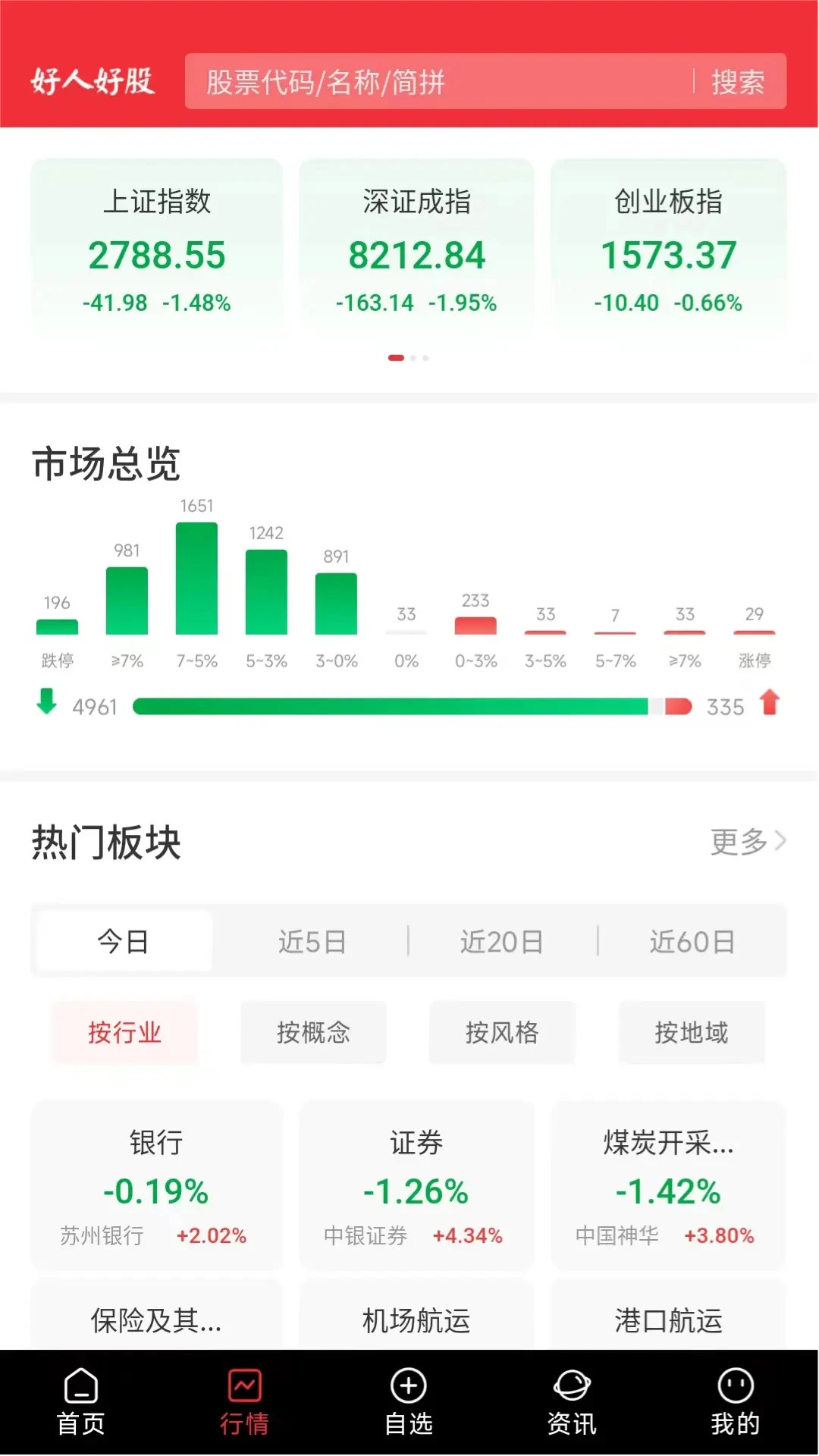Click the advance-decline ratio progress bar
Image resolution: width=819 pixels, height=1456 pixels.
pyautogui.click(x=409, y=705)
